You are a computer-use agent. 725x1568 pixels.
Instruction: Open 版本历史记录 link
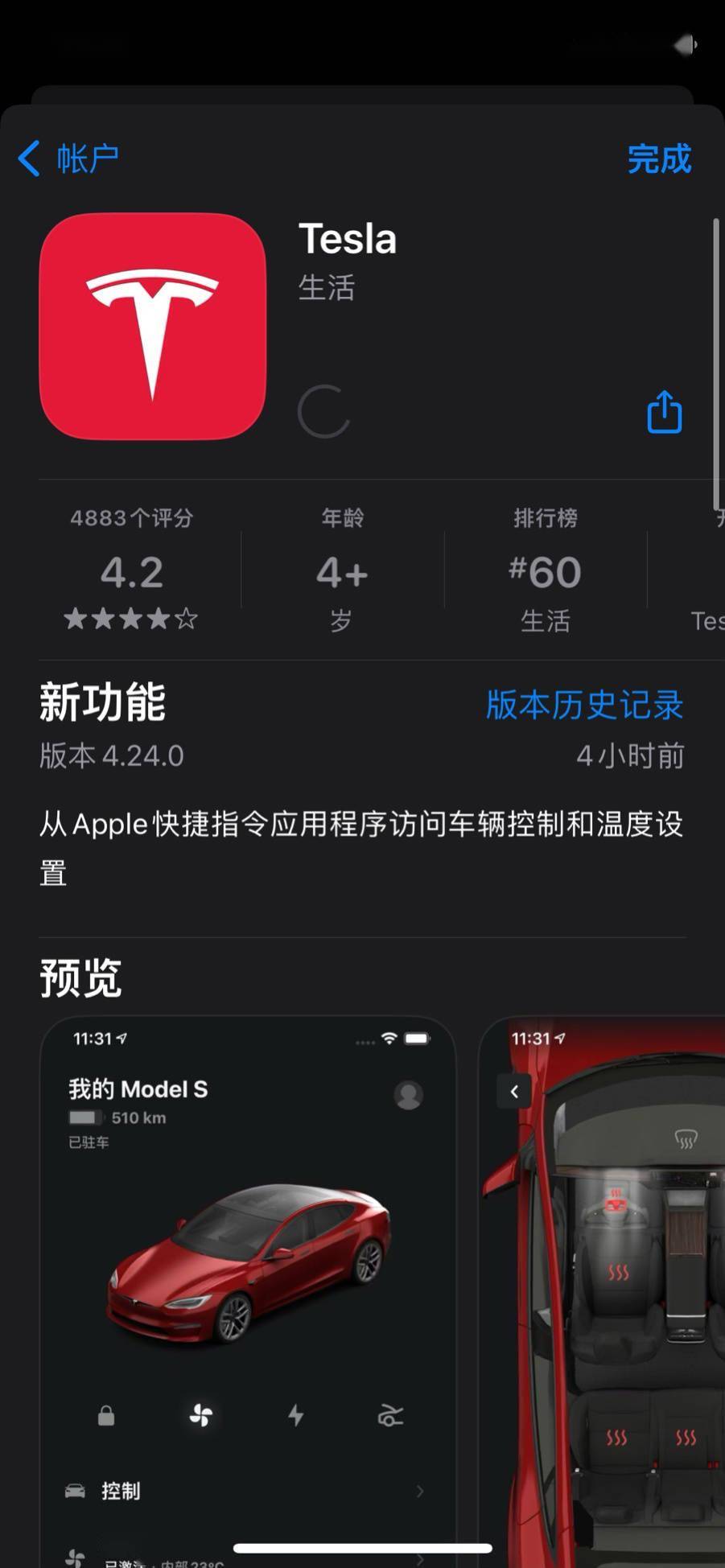(x=584, y=705)
